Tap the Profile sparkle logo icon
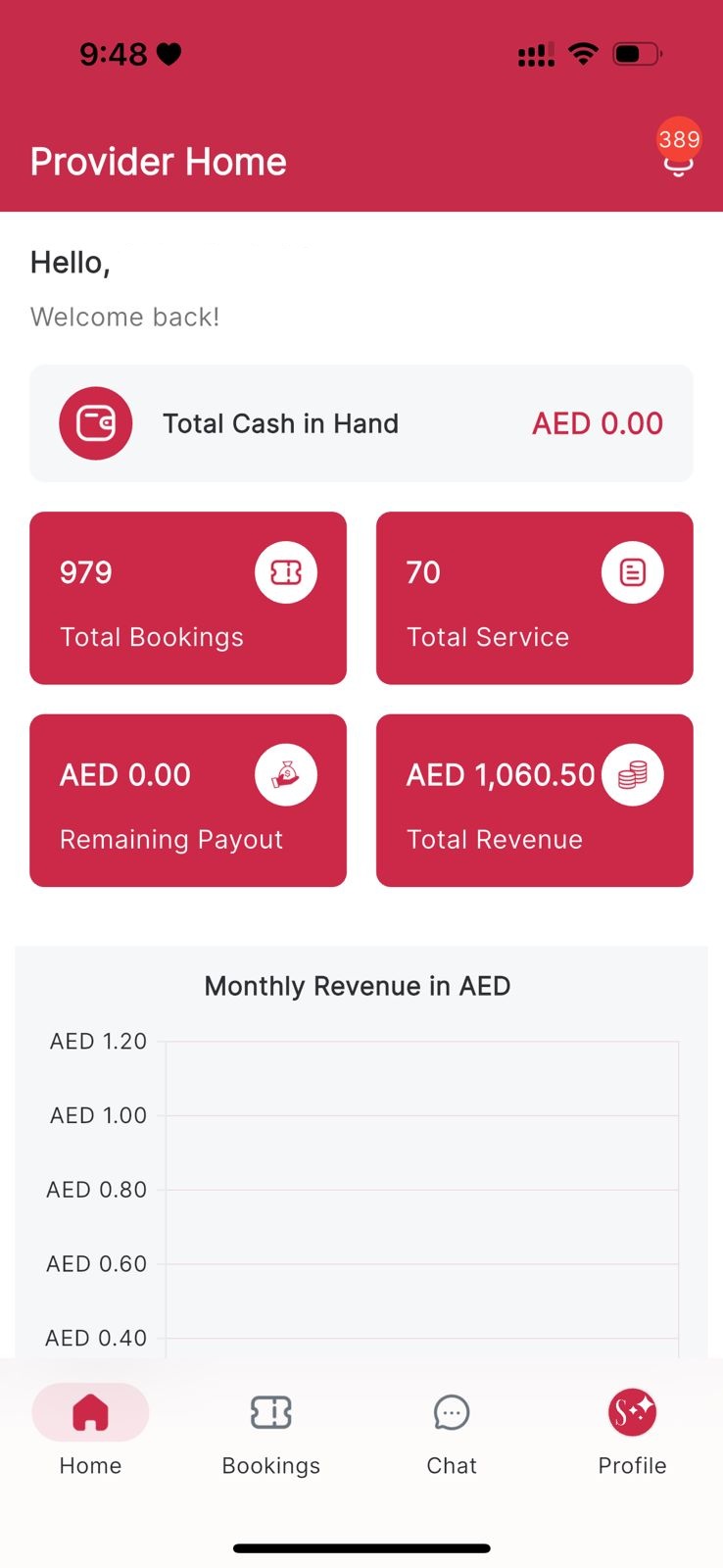723x1568 pixels. click(632, 1413)
